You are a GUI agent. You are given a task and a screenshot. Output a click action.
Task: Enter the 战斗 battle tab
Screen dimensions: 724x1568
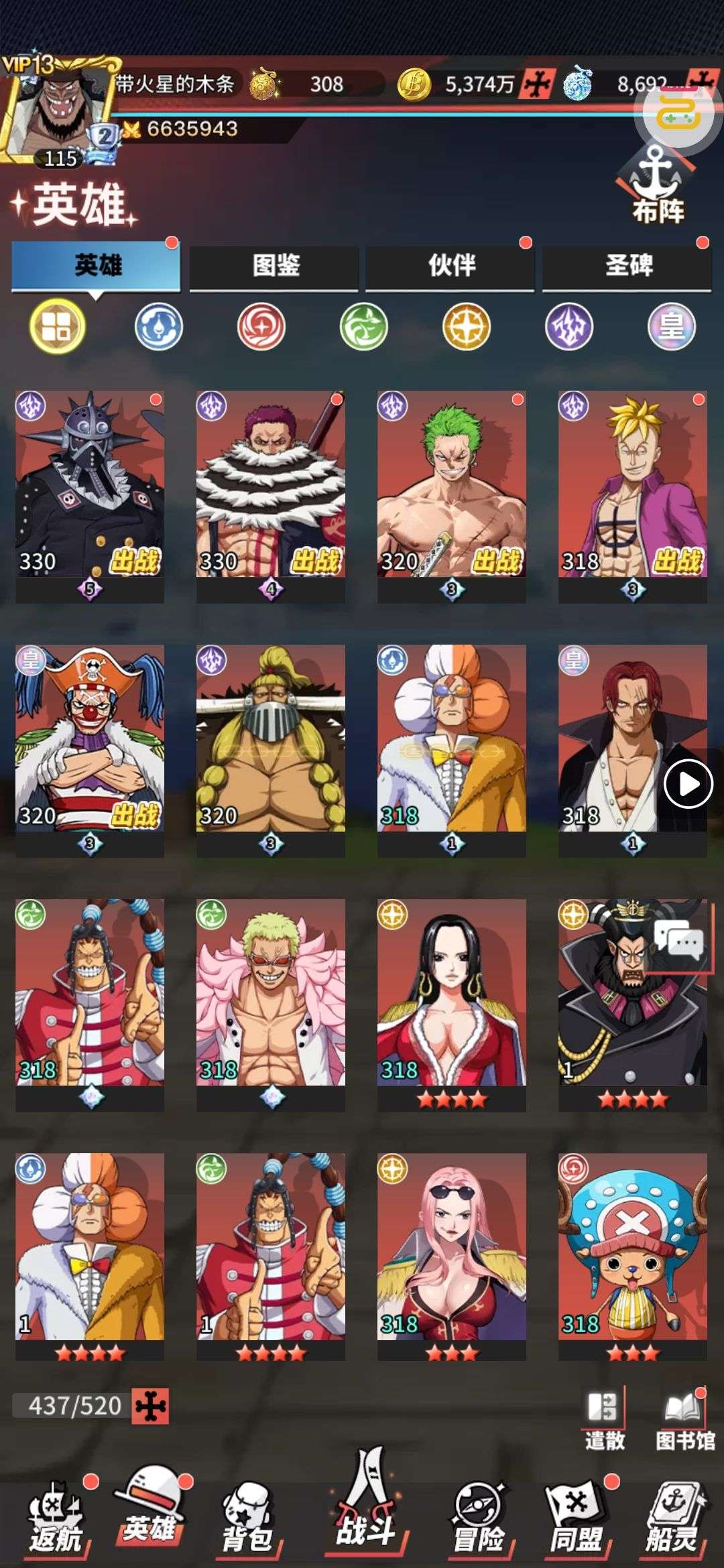365,1508
